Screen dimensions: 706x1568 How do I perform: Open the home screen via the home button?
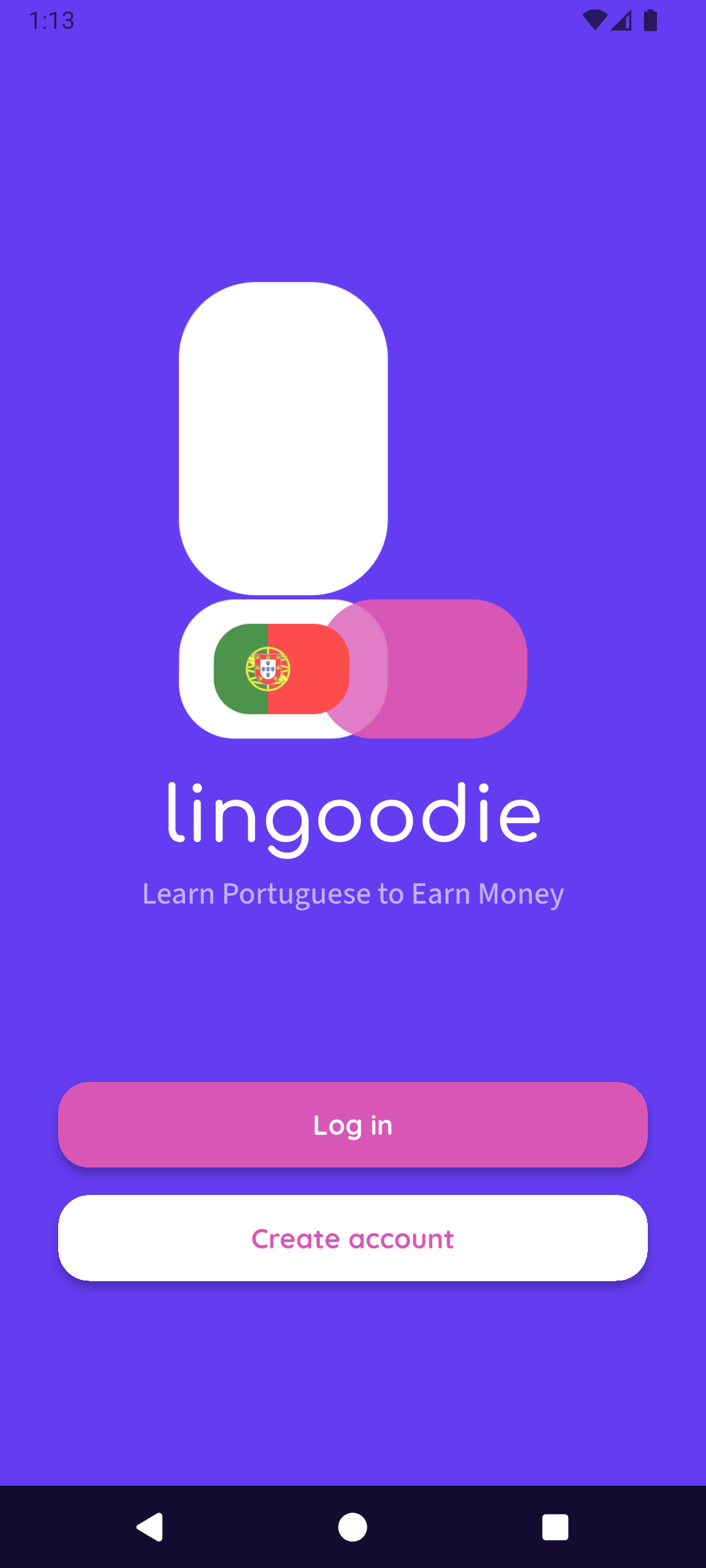tap(353, 1527)
